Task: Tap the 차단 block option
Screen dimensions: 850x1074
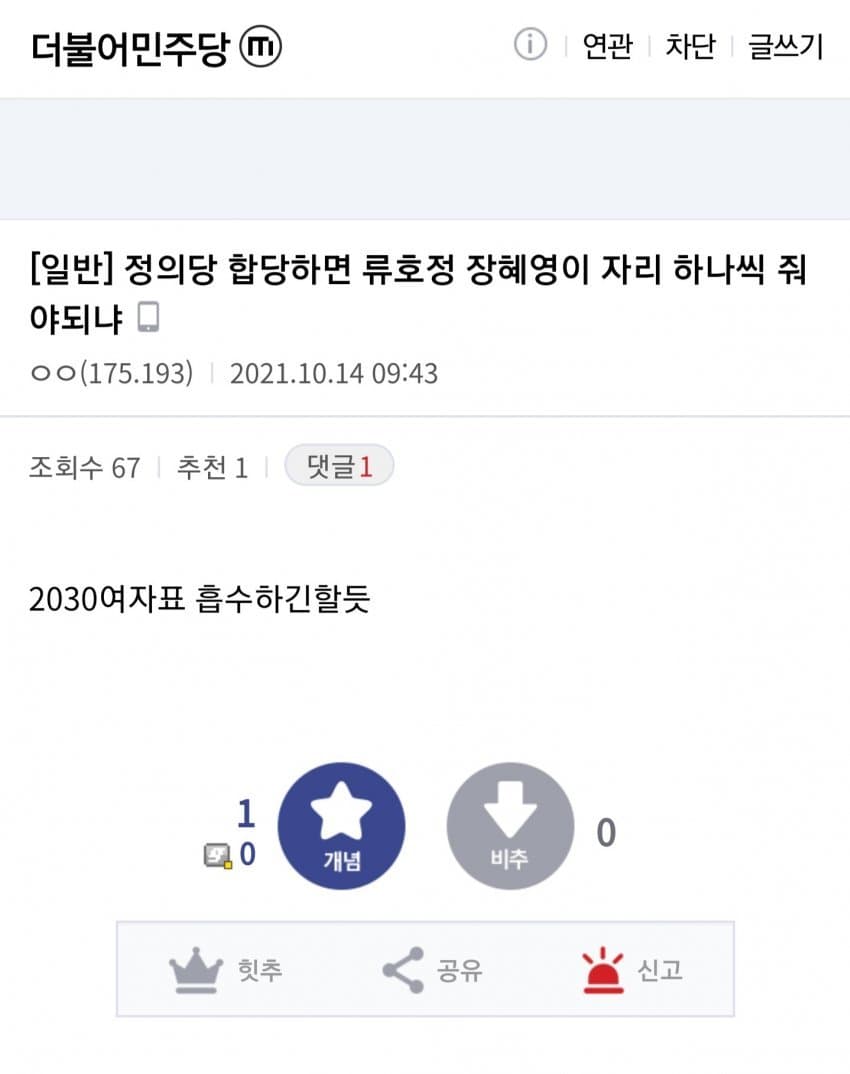Action: [690, 47]
